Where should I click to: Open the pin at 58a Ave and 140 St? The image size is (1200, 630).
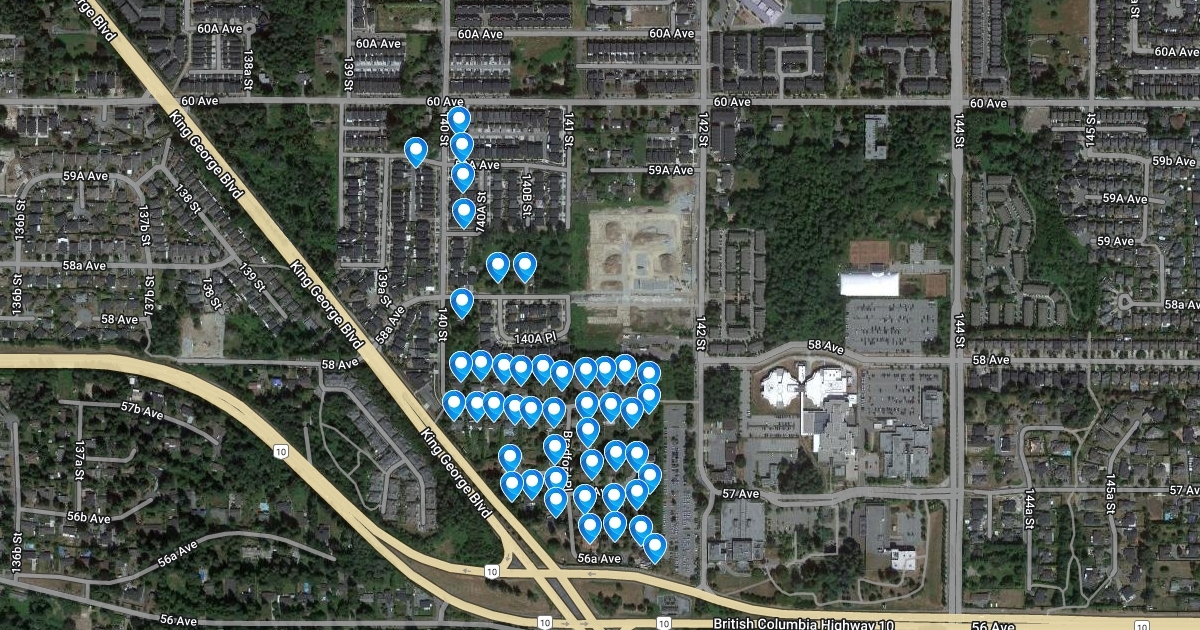(x=461, y=302)
